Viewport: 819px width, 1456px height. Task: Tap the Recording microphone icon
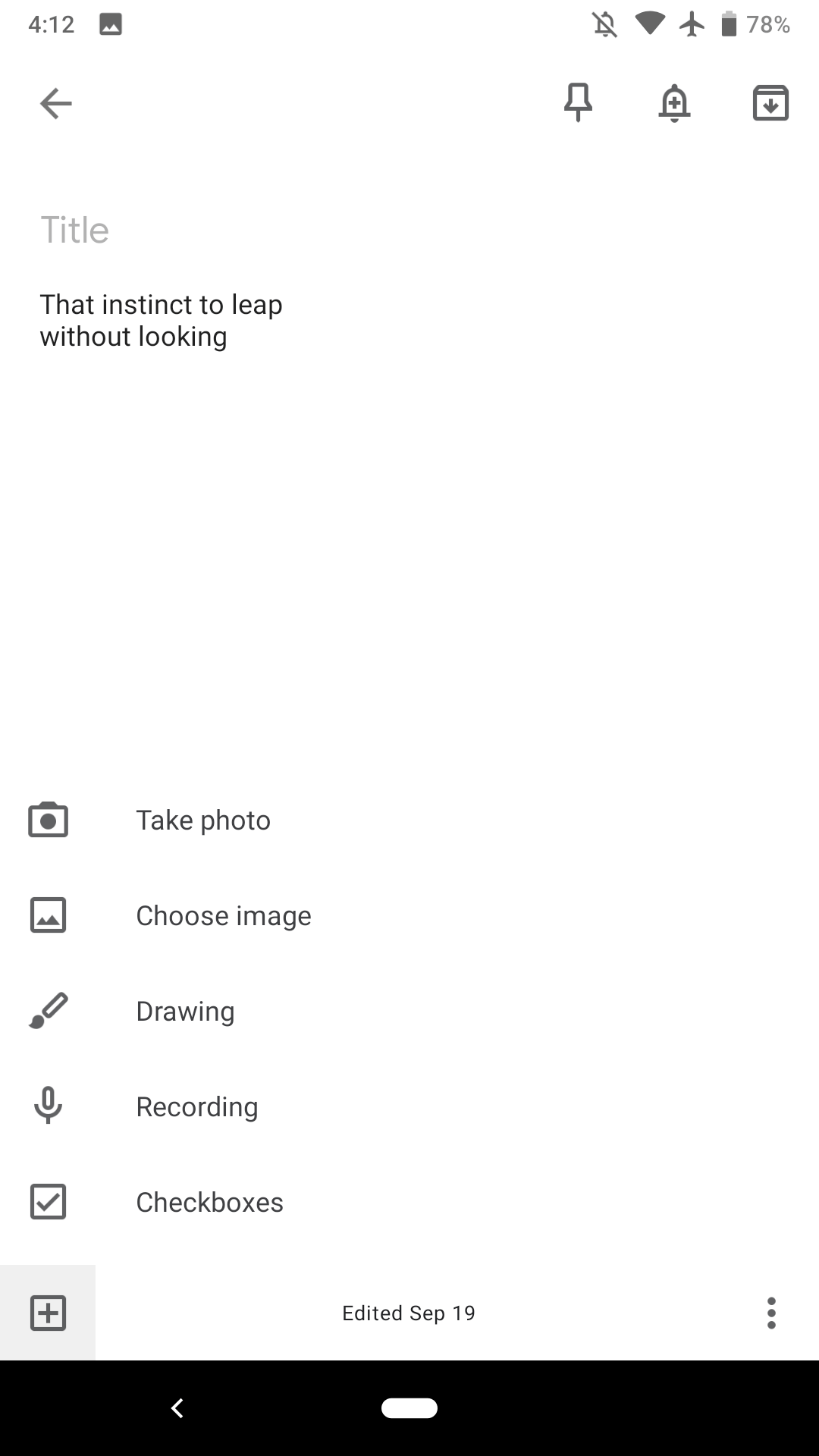tap(48, 1106)
